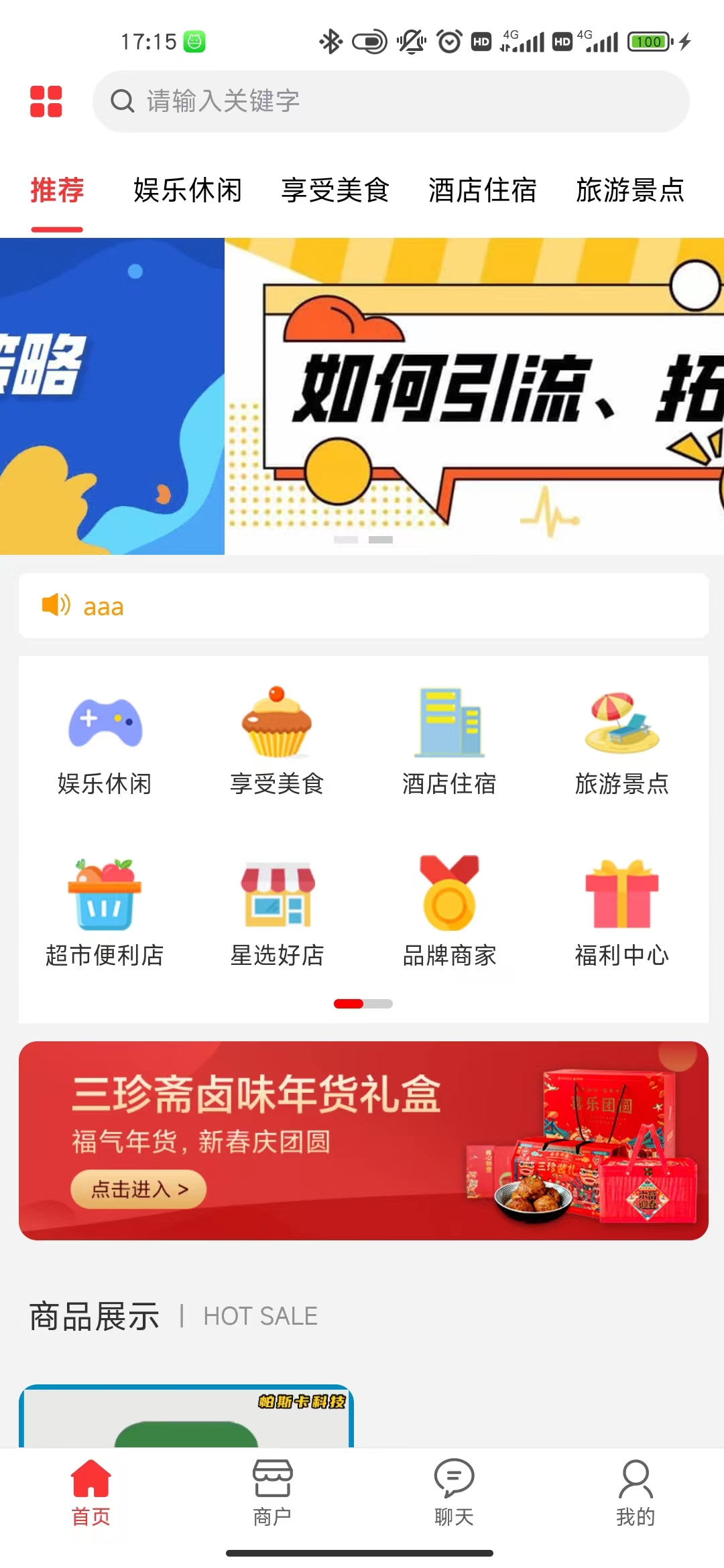The height and width of the screenshot is (1568, 724).
Task: Switch to the 享受美食 top tab
Action: point(335,190)
